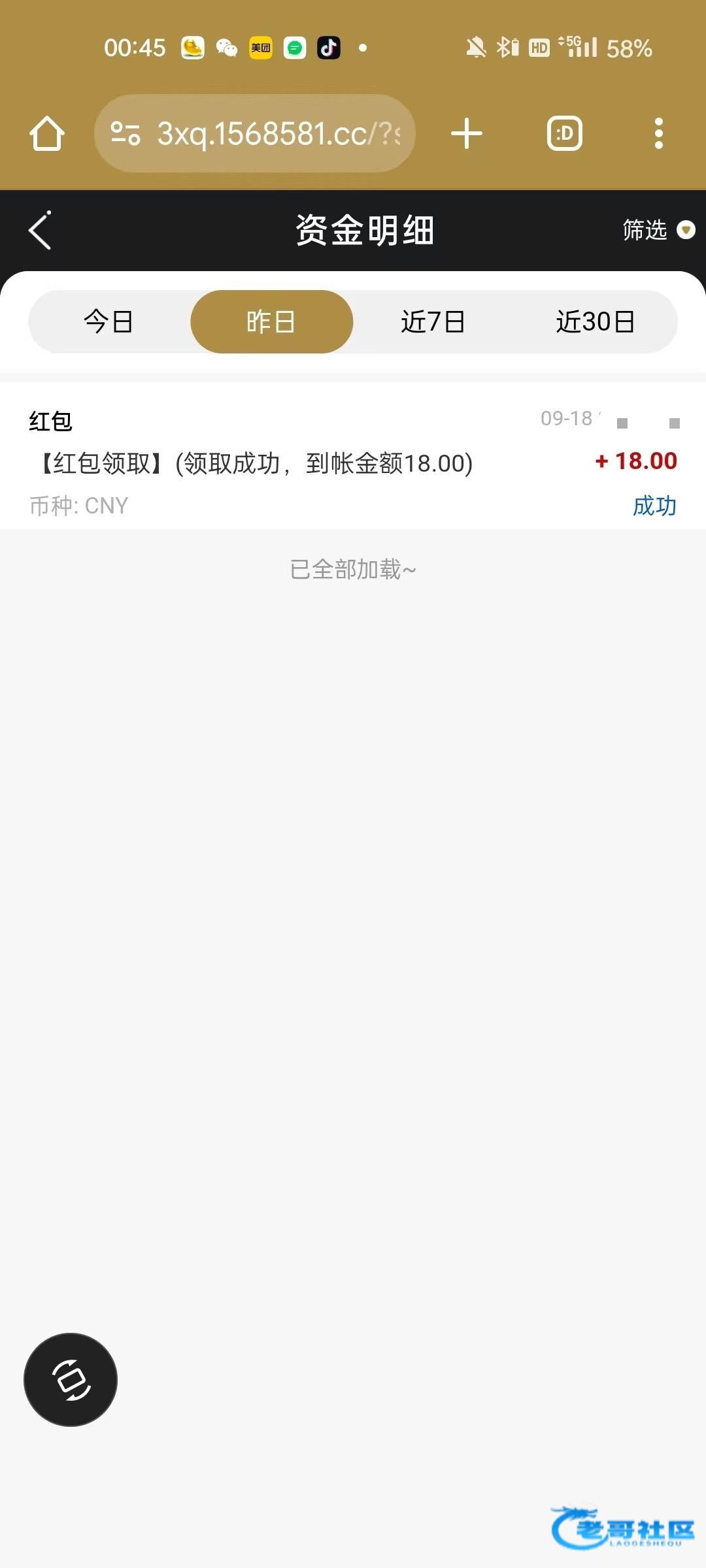Select the 昨日 tab

[x=271, y=322]
